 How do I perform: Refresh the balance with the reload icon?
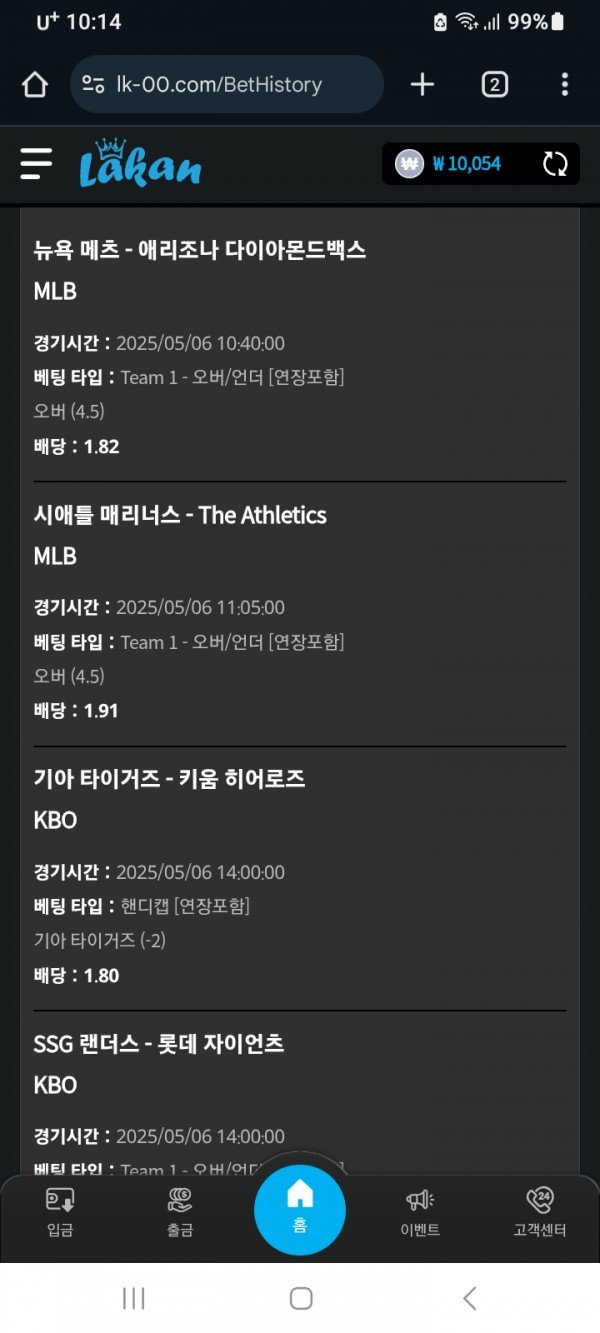[555, 164]
